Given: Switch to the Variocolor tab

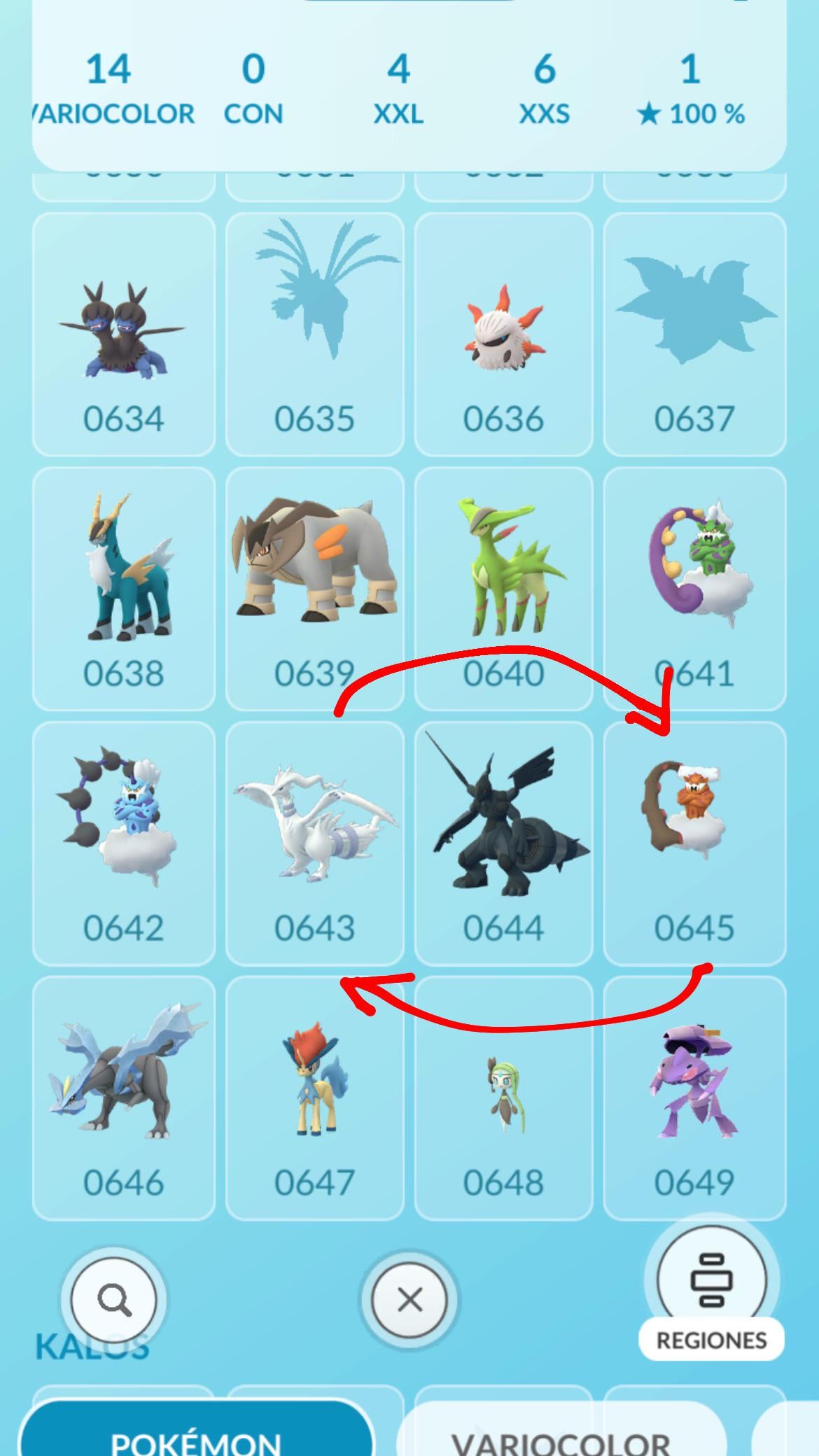Looking at the screenshot, I should click(x=560, y=1438).
